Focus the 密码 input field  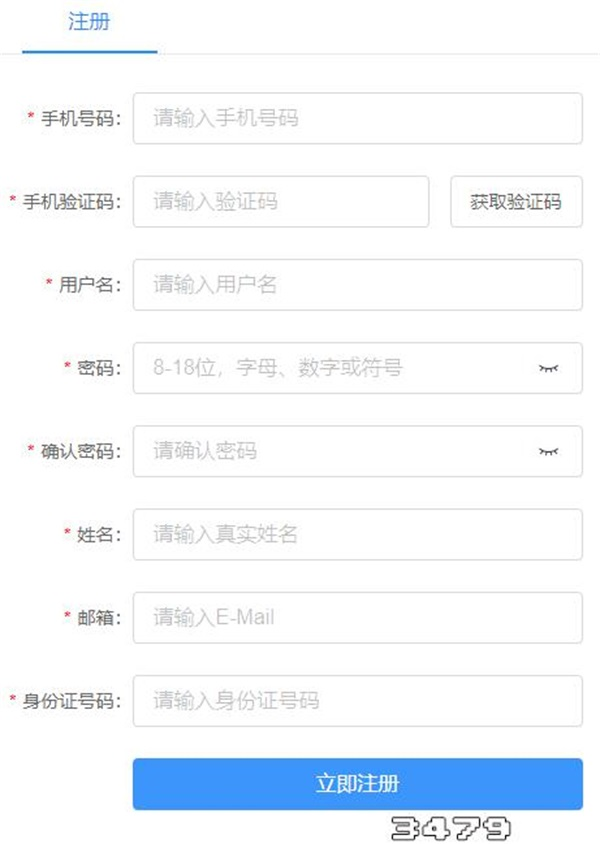point(330,368)
